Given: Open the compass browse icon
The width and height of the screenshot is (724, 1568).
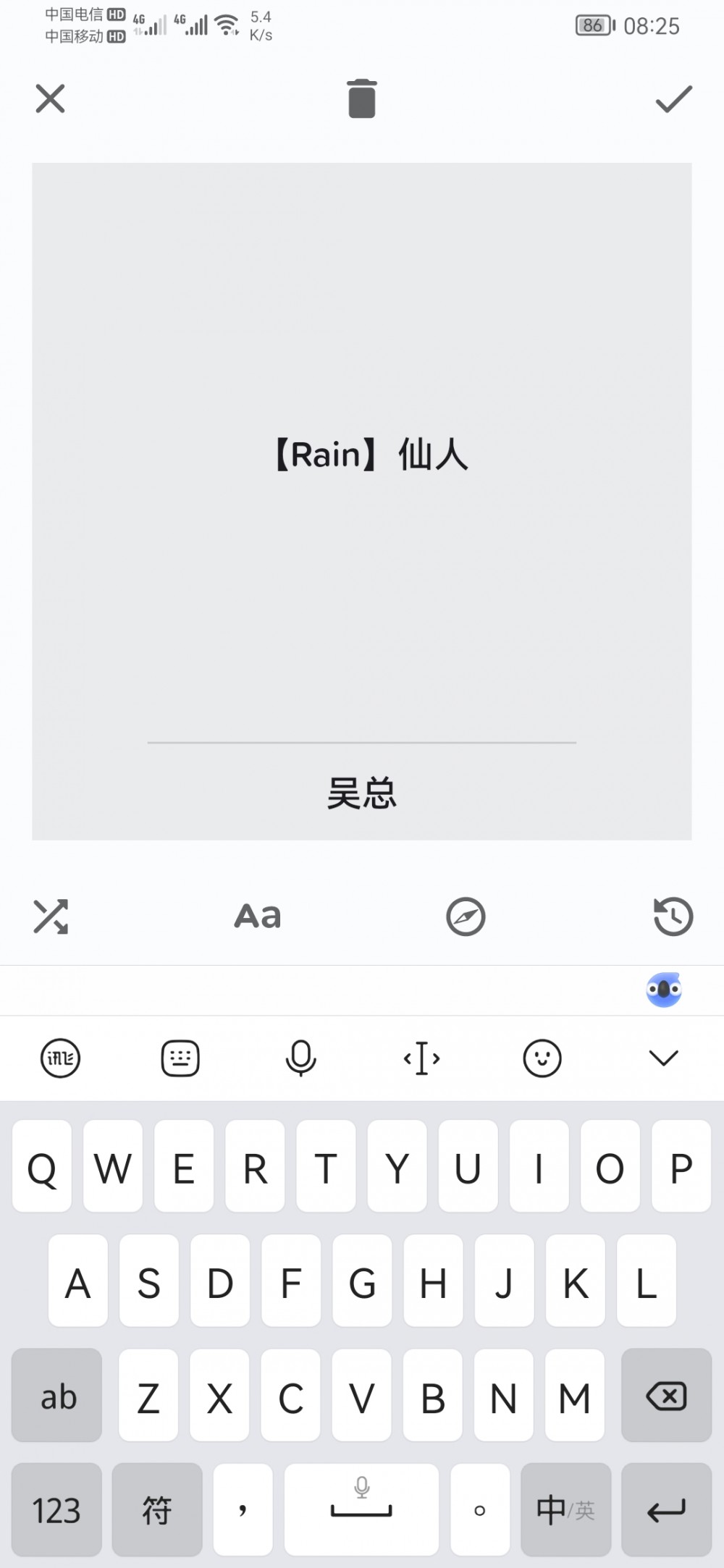Looking at the screenshot, I should click(x=464, y=916).
